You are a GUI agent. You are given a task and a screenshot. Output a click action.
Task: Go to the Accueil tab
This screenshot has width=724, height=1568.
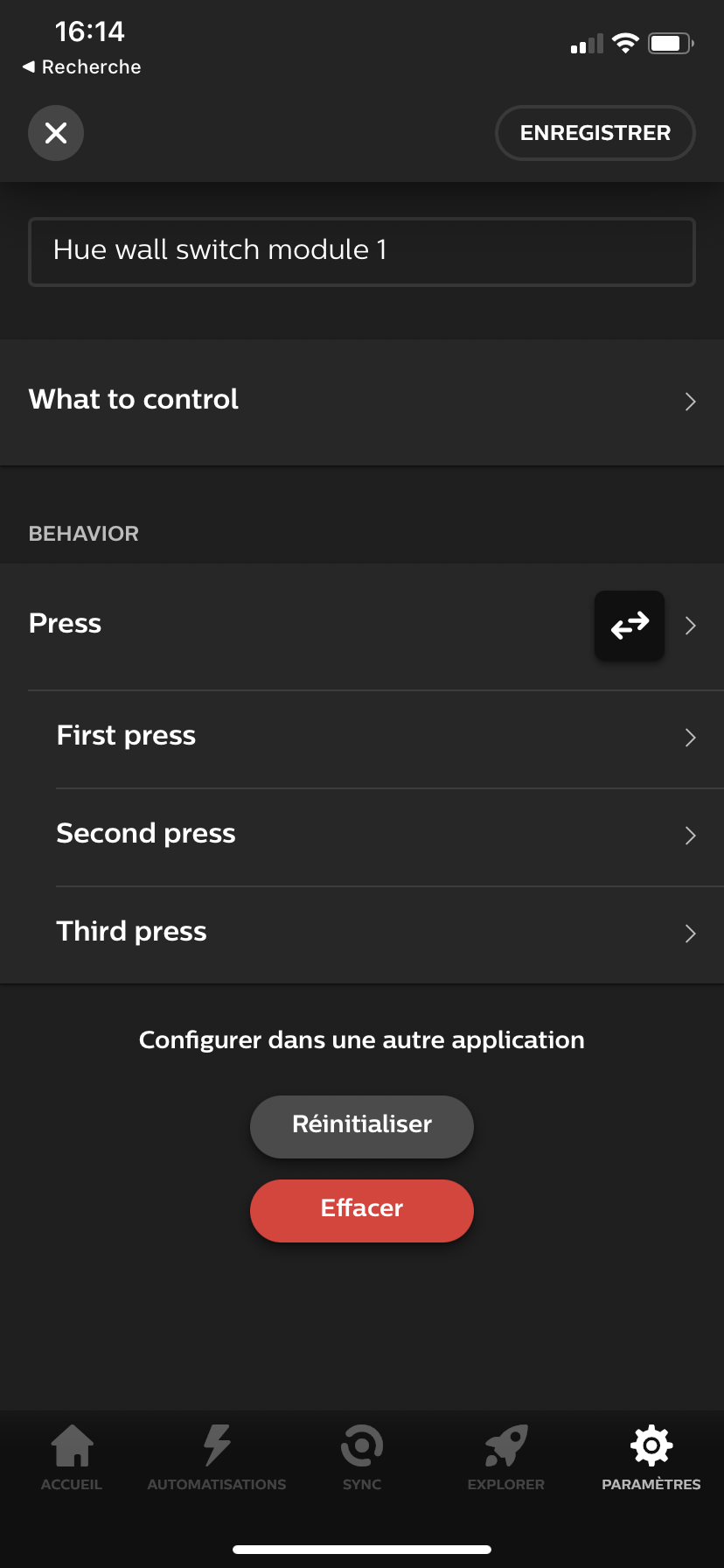[72, 1458]
